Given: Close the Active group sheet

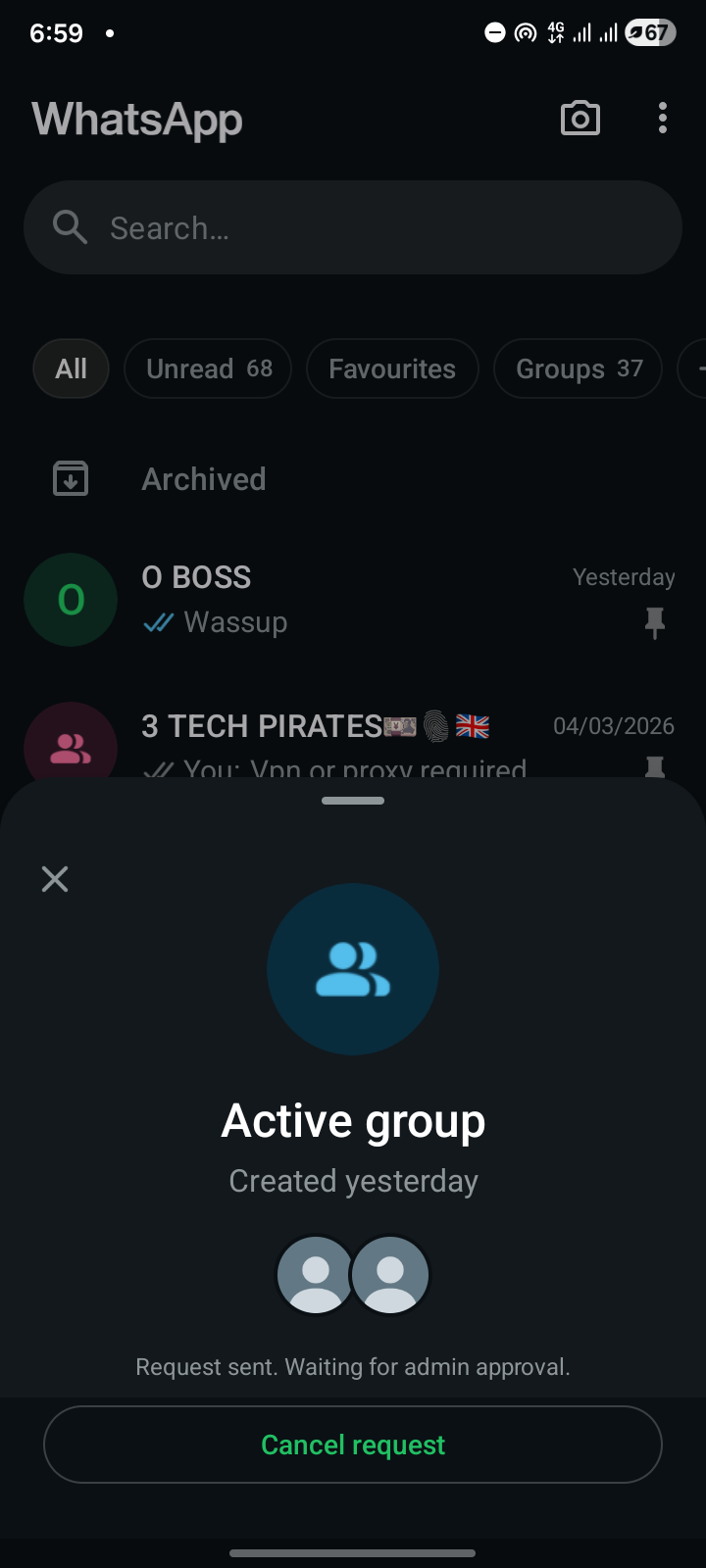Looking at the screenshot, I should [55, 879].
